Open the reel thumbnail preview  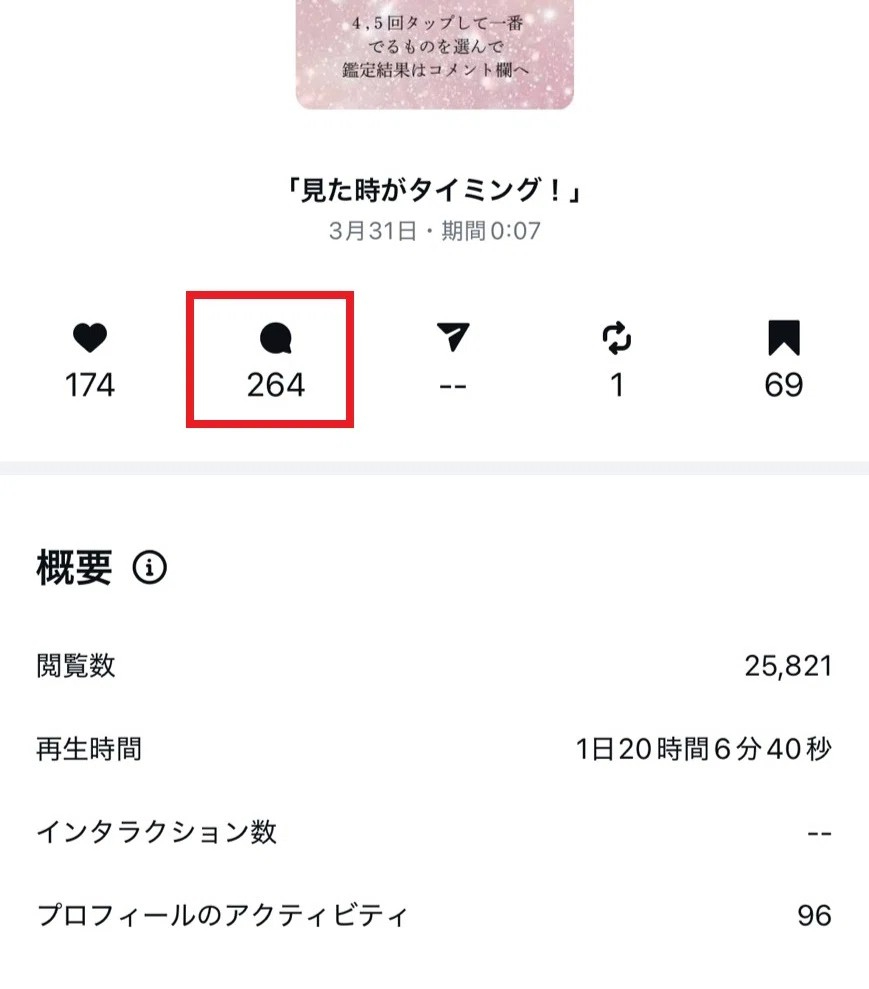(435, 52)
